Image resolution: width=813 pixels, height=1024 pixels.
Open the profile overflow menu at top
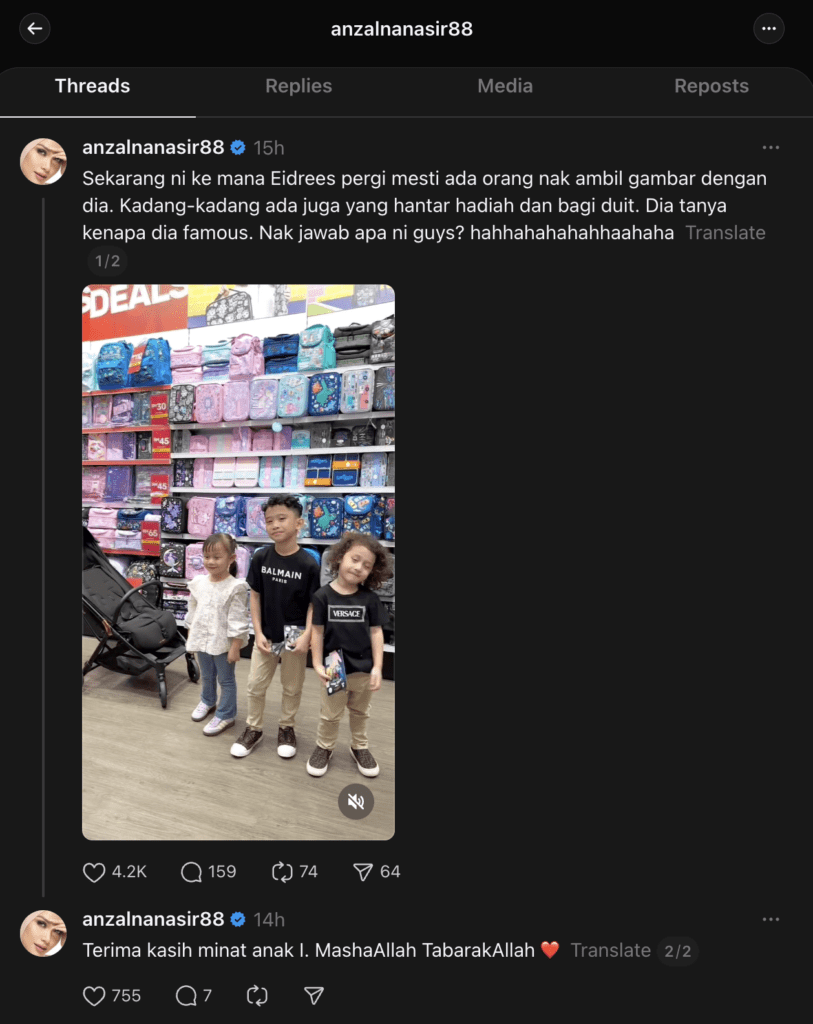pos(768,29)
